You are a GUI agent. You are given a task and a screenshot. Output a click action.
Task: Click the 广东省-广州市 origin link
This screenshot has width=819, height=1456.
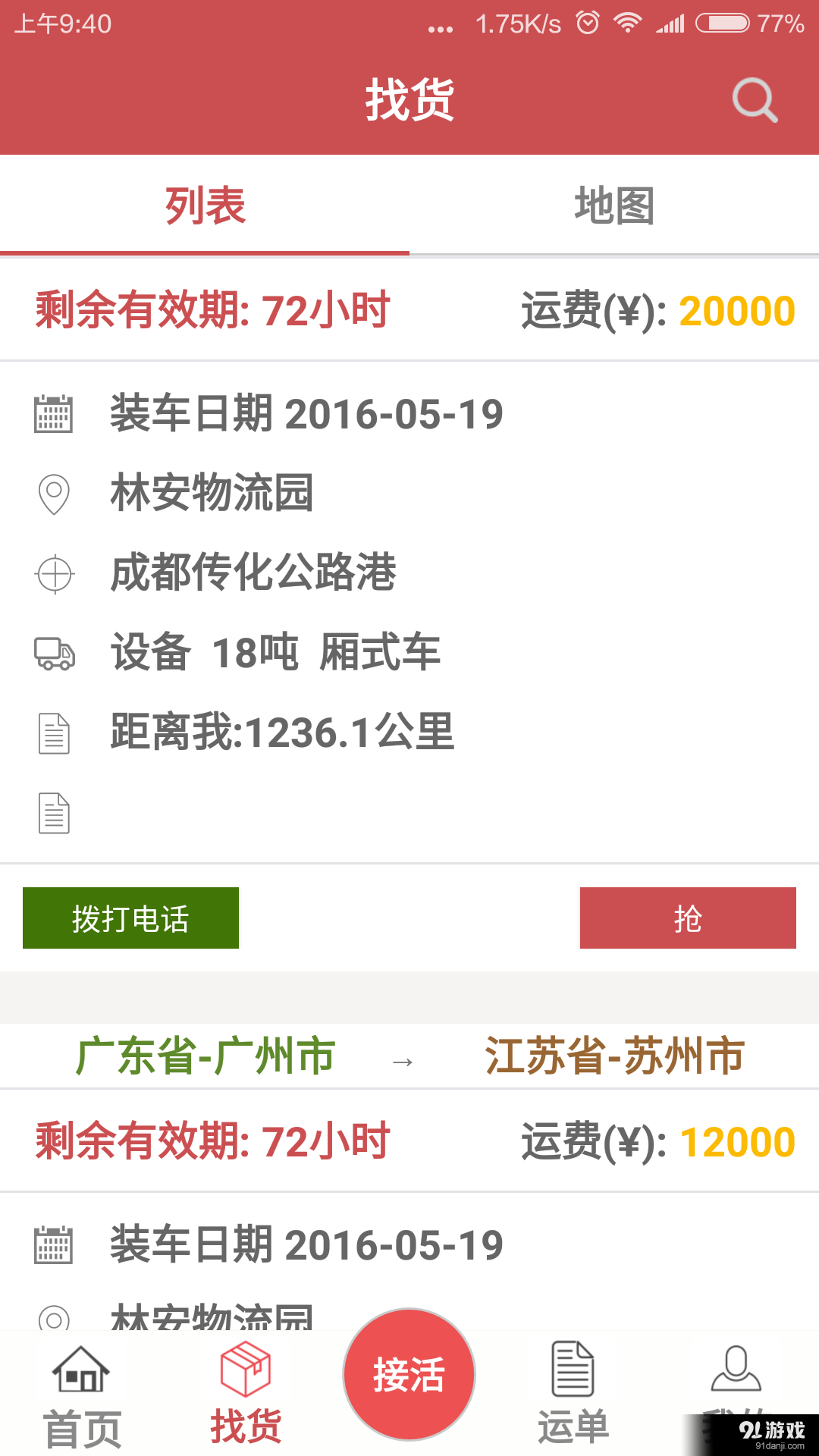point(205,1055)
